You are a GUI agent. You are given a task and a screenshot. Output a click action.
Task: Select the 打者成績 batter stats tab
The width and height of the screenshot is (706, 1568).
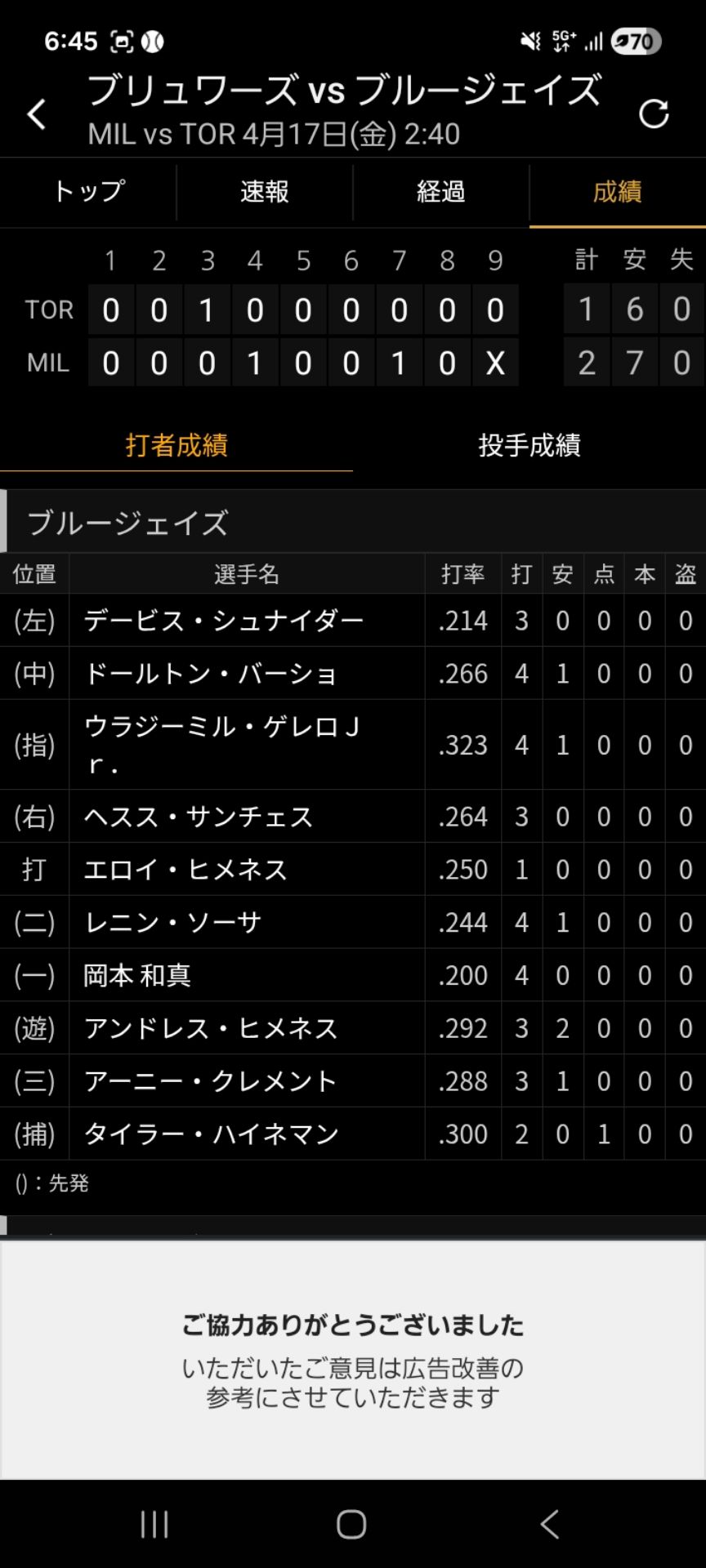(x=176, y=445)
